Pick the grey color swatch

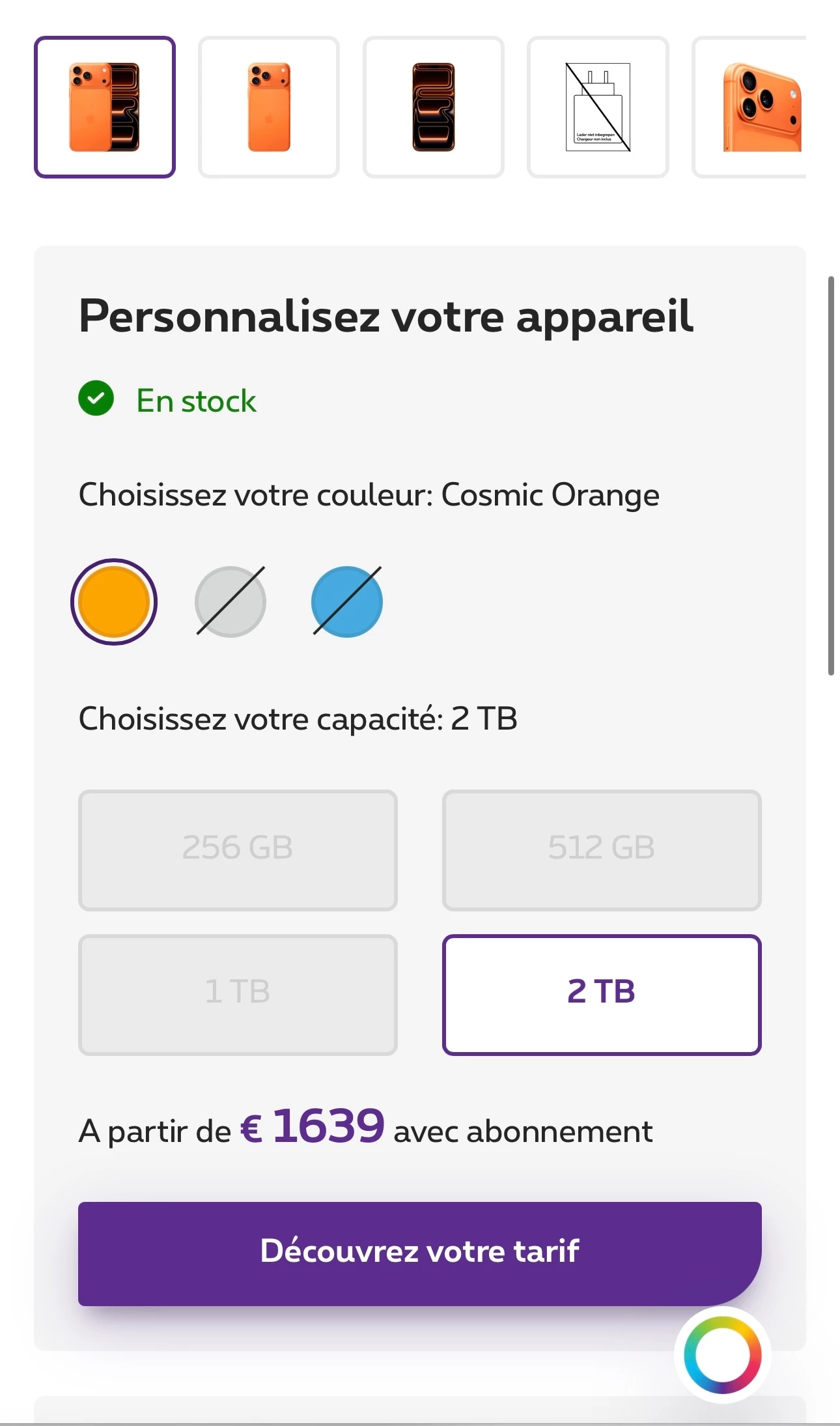pos(231,602)
